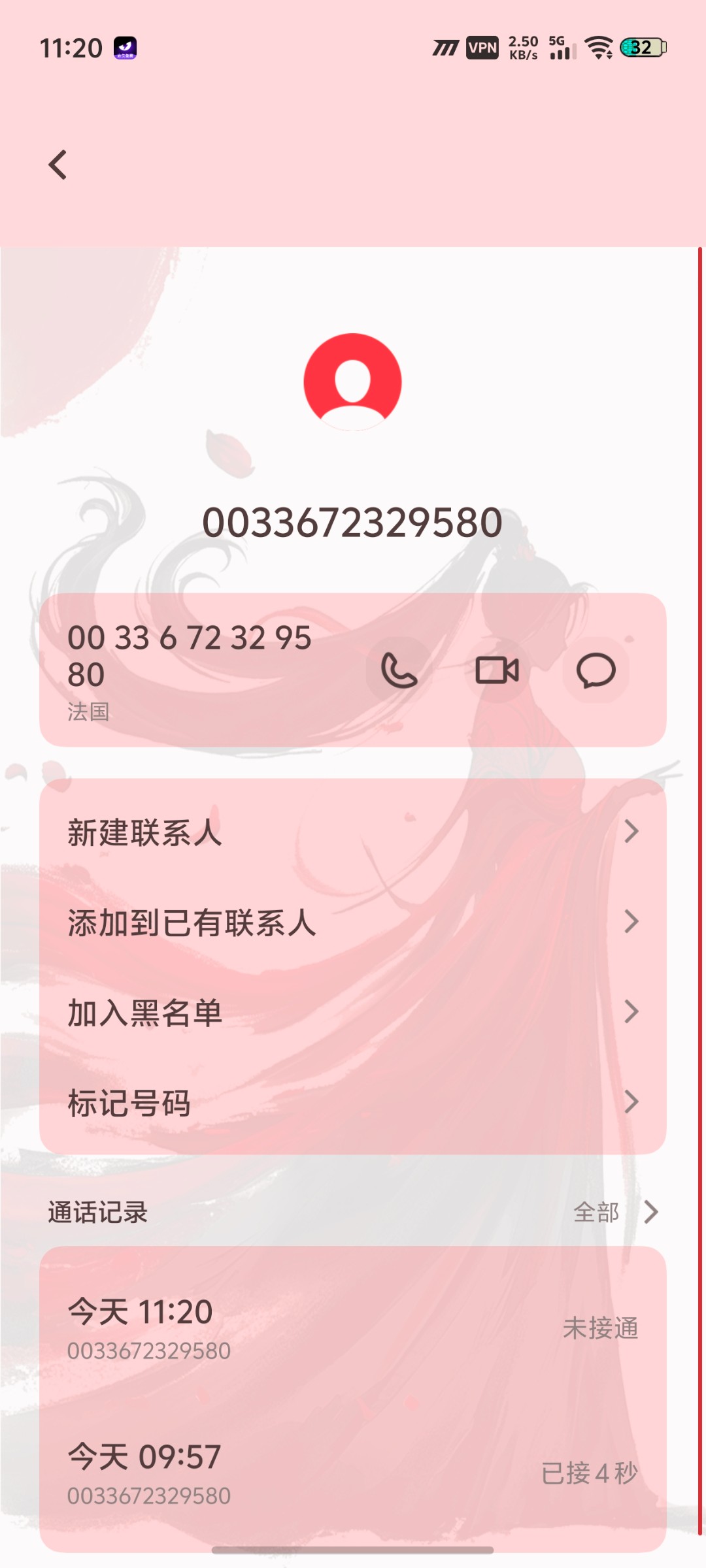Open the 今天 11:20 未接通 call record

pos(353,1329)
